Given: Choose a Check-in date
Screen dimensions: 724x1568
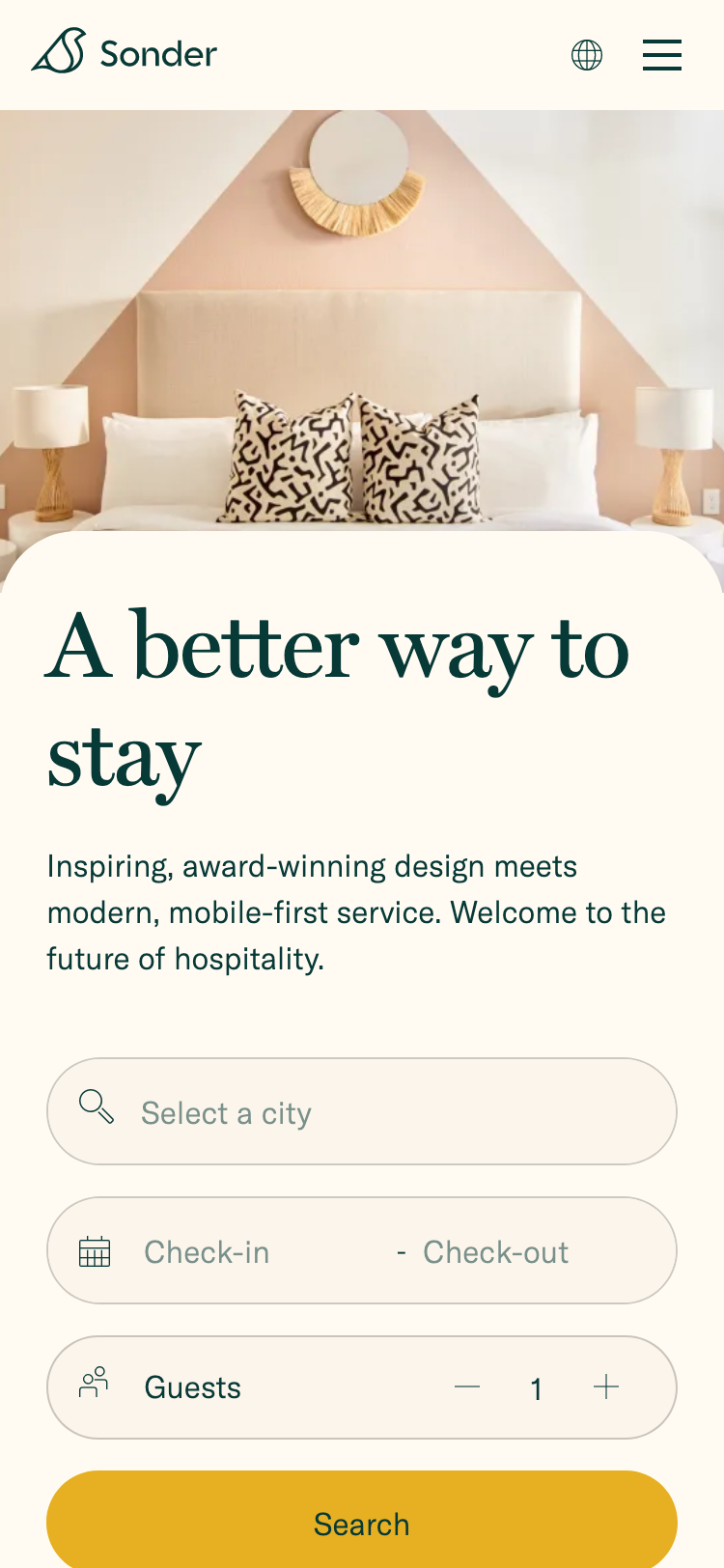Looking at the screenshot, I should pyautogui.click(x=207, y=1252).
